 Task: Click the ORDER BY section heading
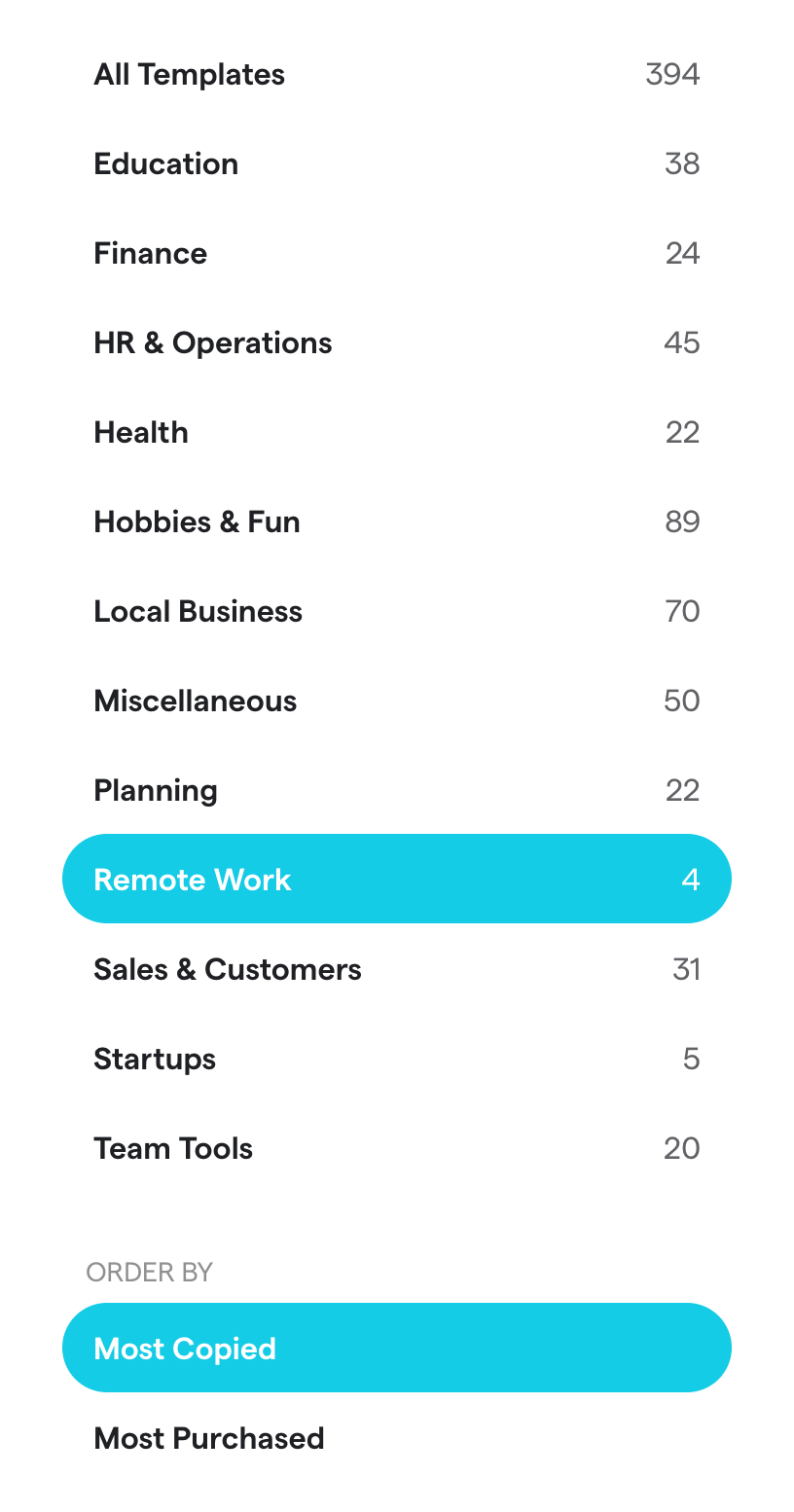pos(150,1272)
